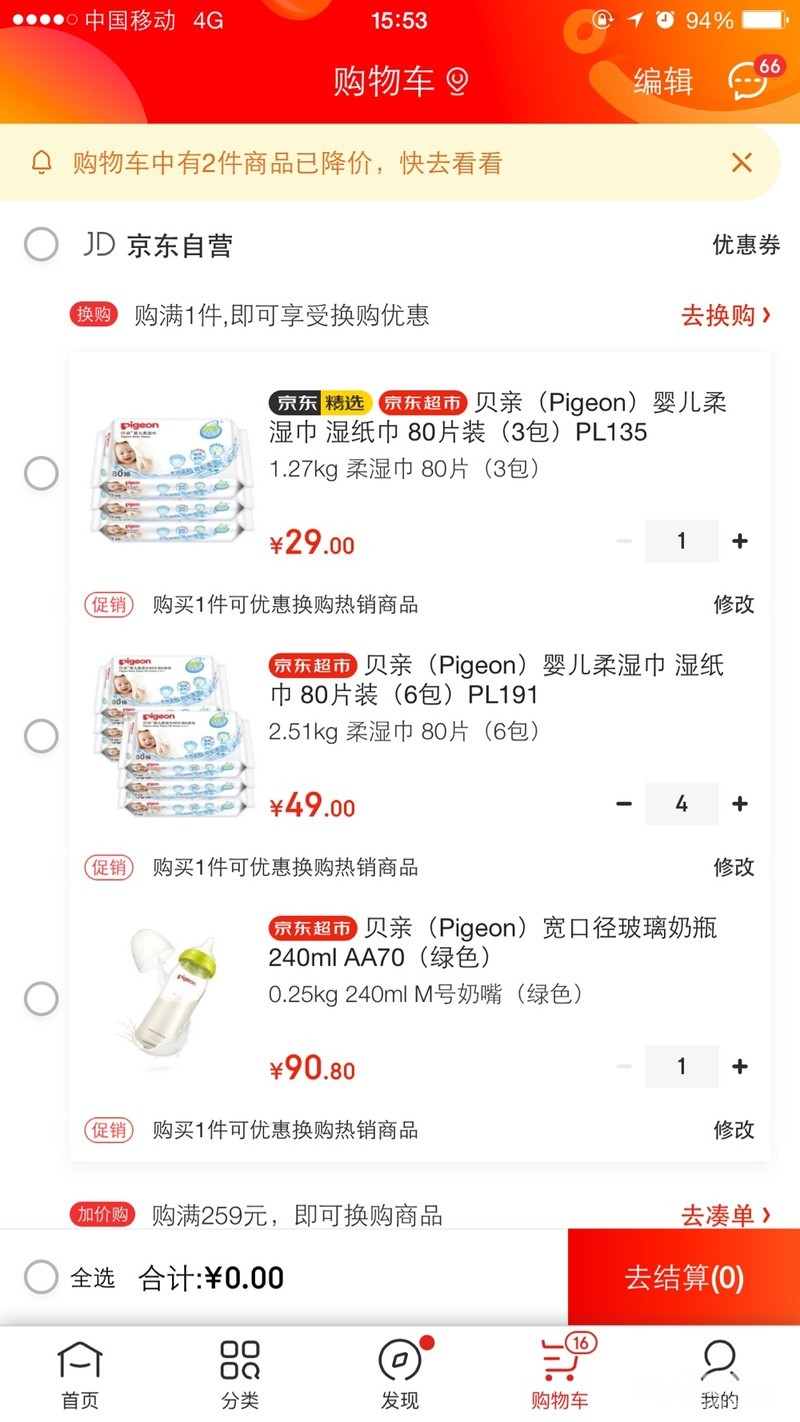Open 去凑单 to add more items

[x=725, y=1216]
